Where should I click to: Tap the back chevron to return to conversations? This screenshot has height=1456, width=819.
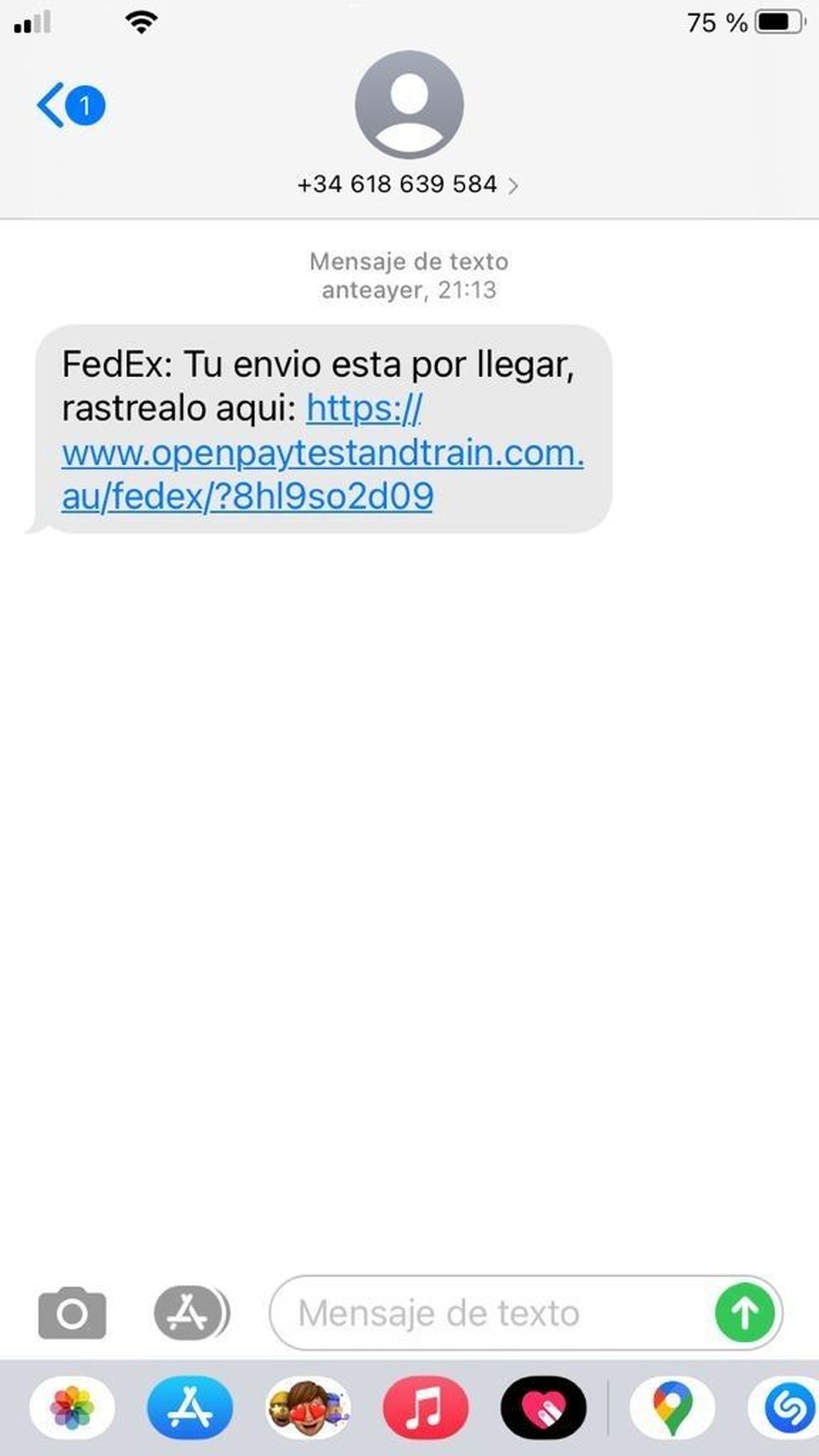(51, 103)
